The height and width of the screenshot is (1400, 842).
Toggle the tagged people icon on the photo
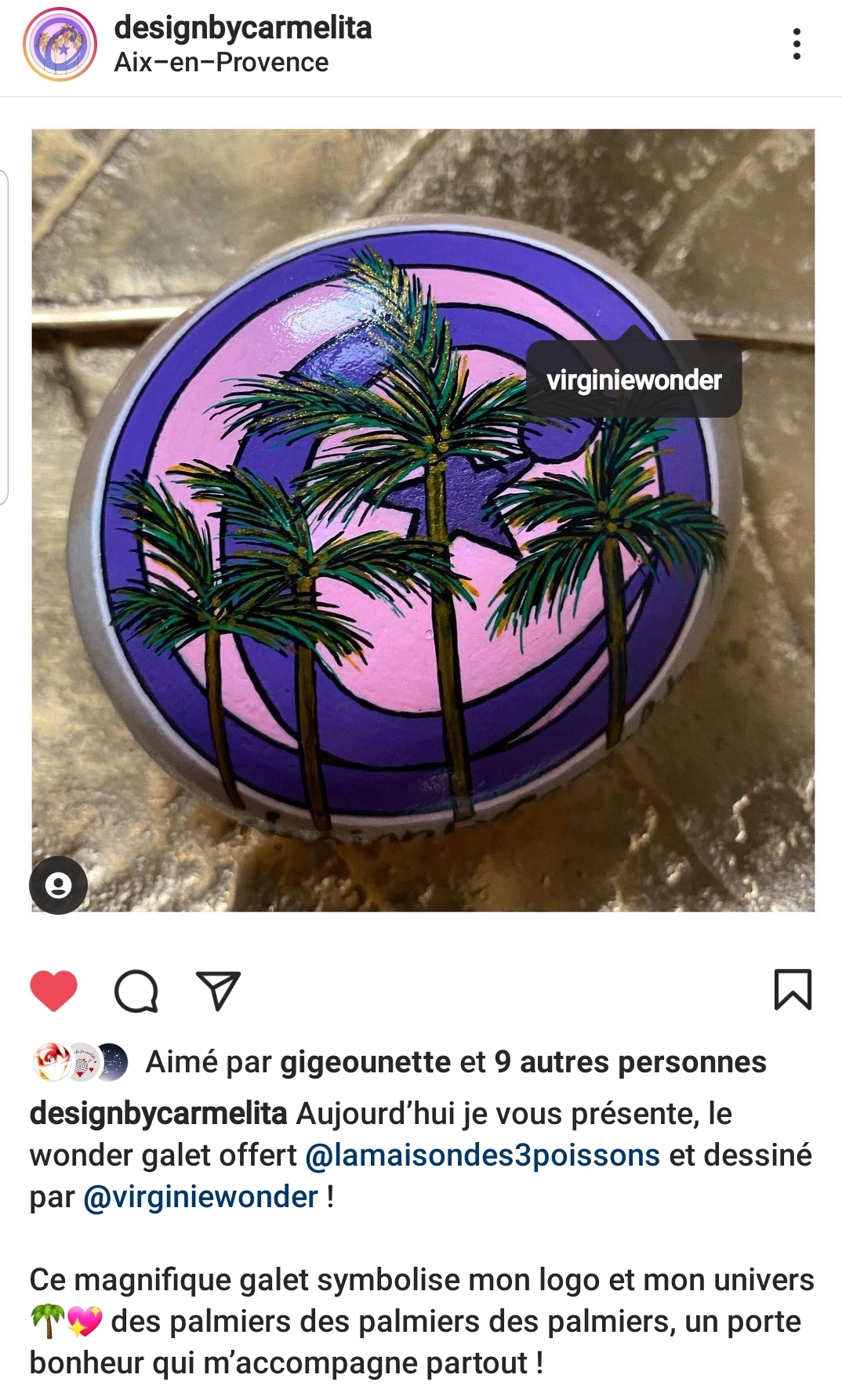tap(58, 886)
